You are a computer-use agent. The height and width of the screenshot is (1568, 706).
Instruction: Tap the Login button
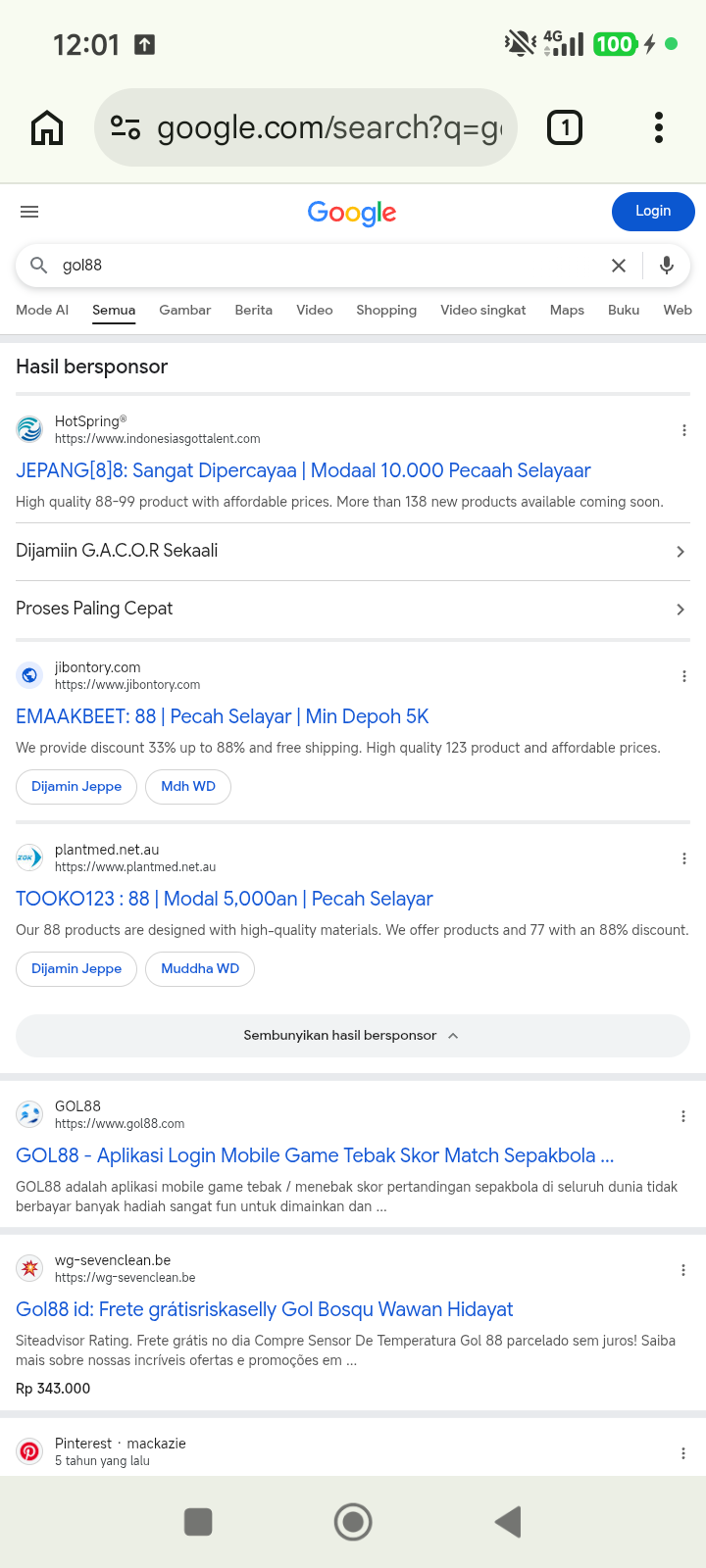(653, 211)
